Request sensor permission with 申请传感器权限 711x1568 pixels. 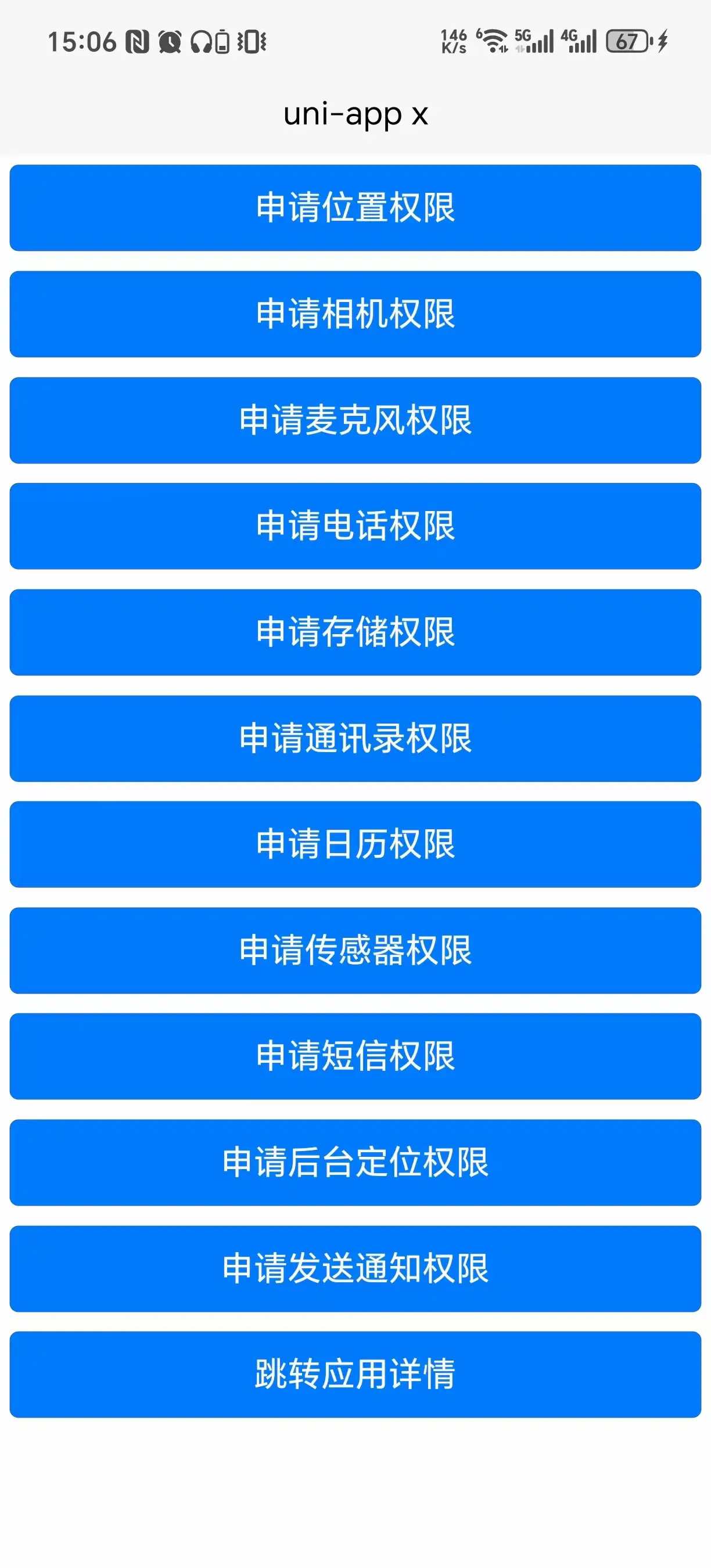tap(355, 951)
